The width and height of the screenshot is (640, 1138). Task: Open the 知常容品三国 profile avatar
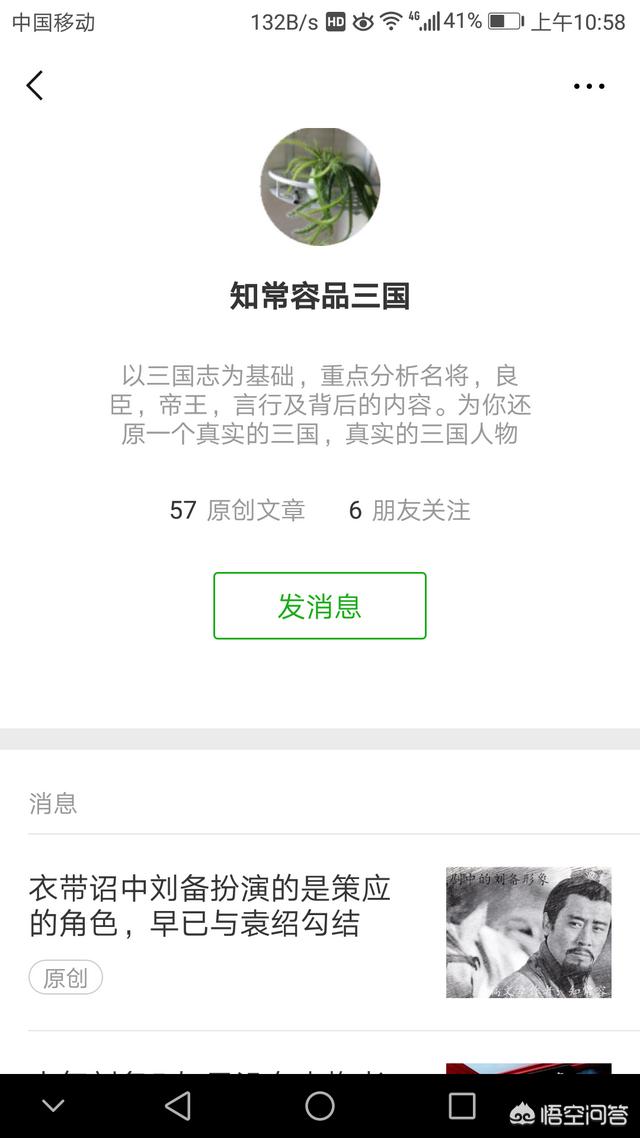(320, 186)
